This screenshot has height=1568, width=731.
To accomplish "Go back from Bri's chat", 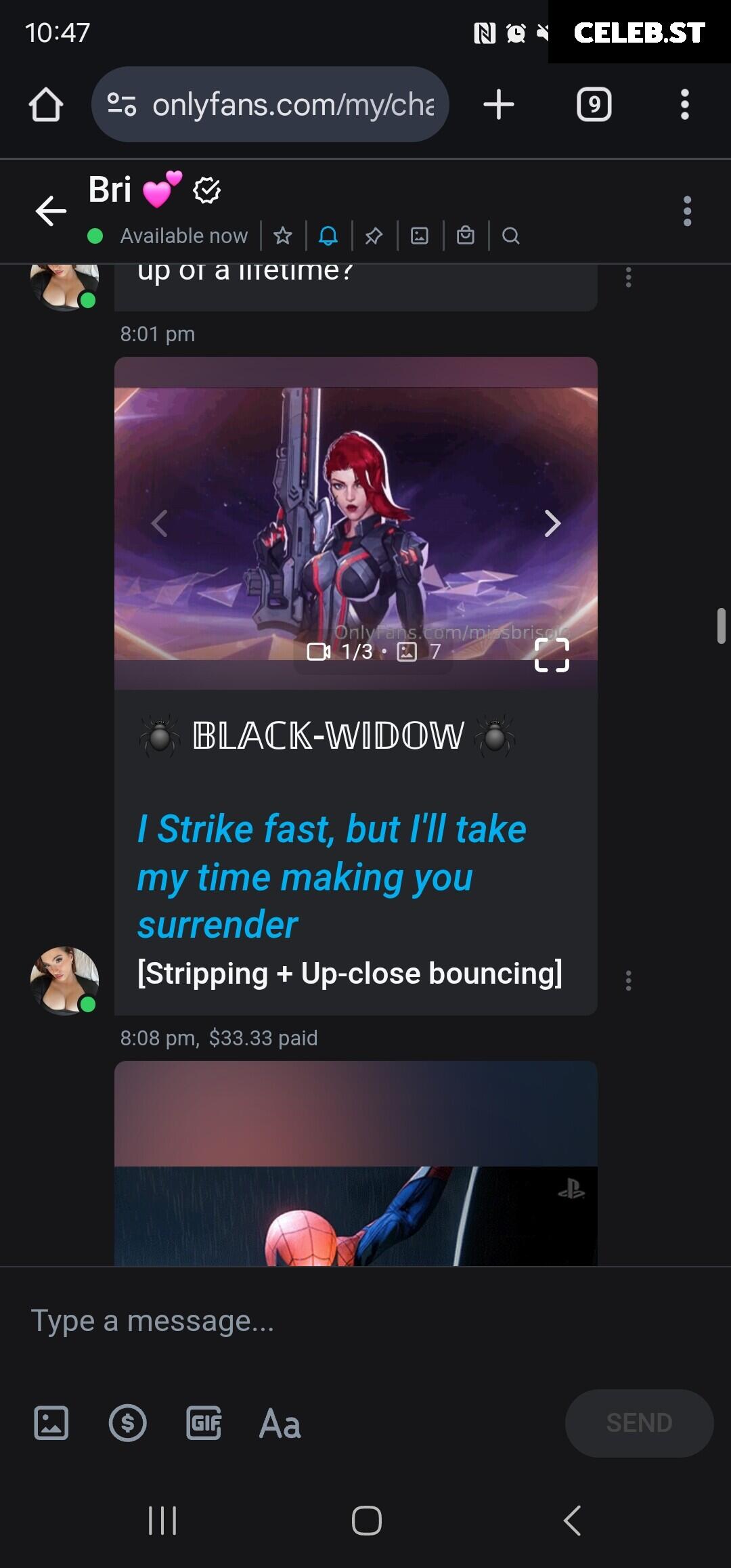I will 51,211.
